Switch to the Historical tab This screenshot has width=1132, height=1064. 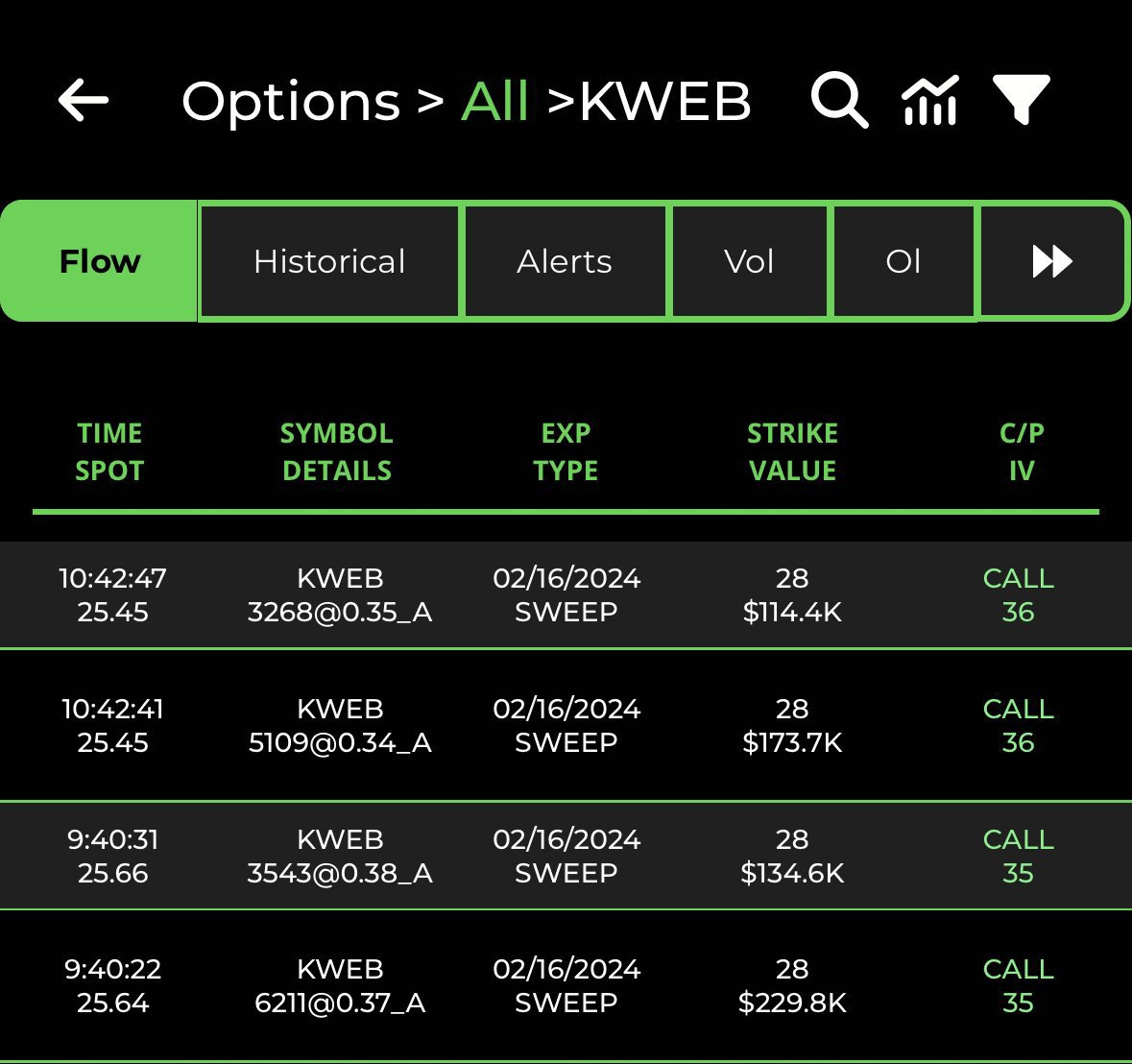click(329, 261)
